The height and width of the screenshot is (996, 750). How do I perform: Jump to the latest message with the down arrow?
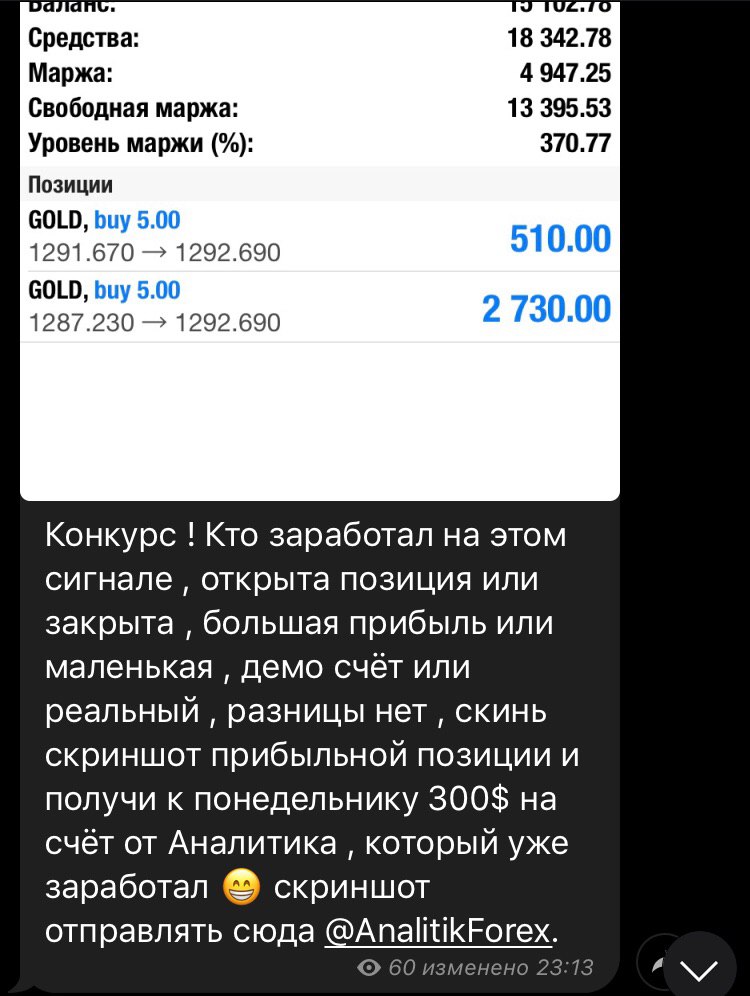tap(700, 967)
